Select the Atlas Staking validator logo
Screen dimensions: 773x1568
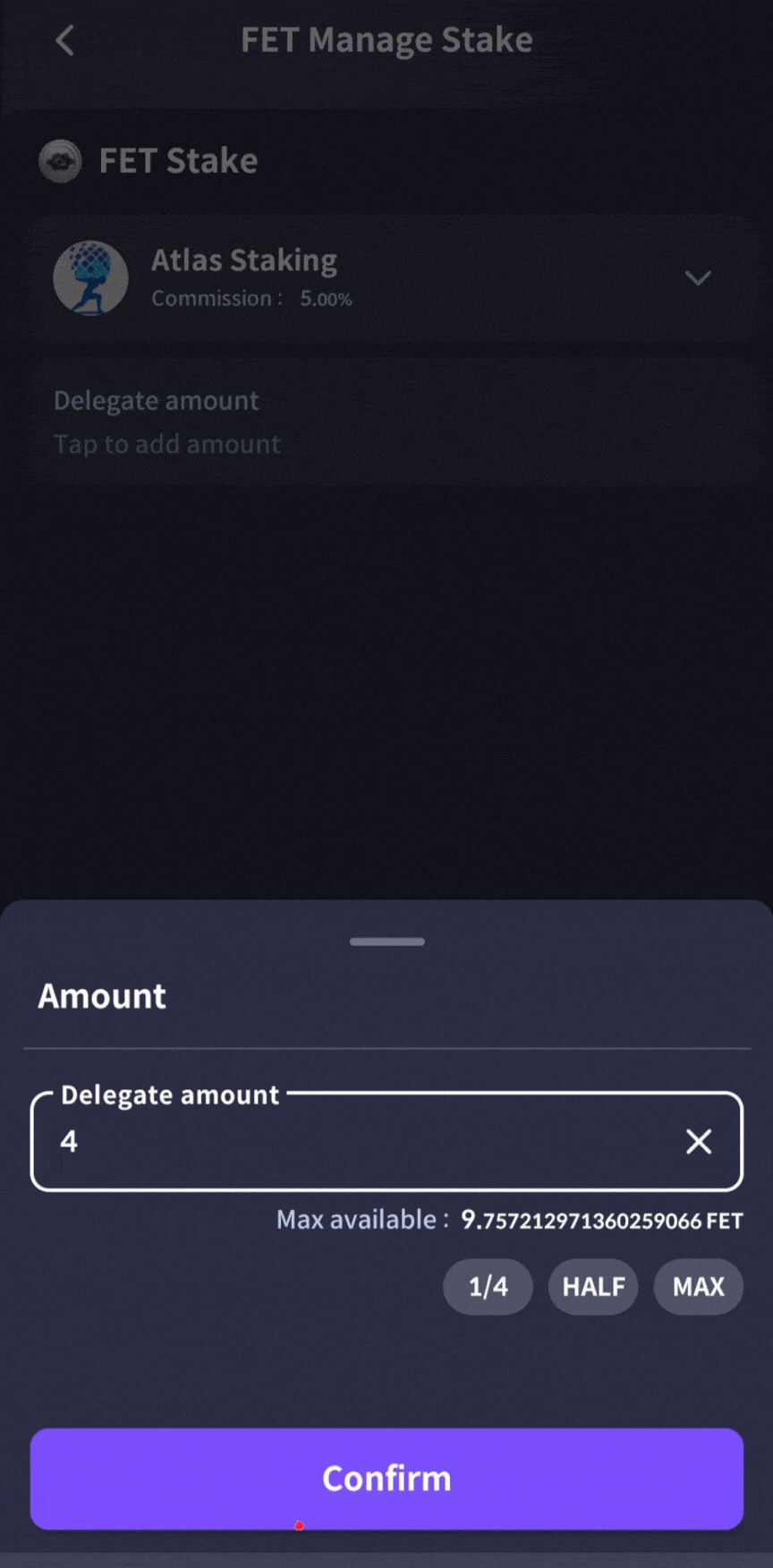tap(91, 277)
